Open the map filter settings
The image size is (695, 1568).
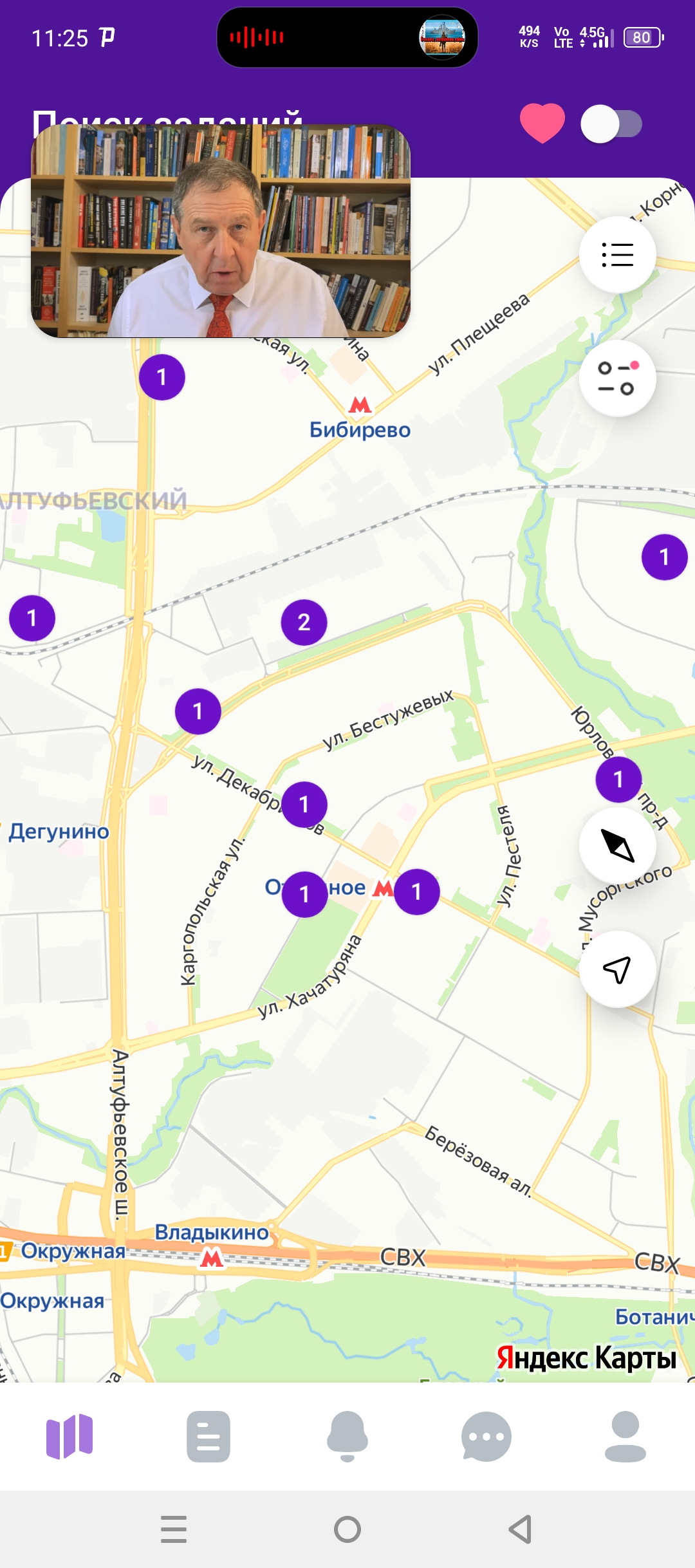pos(618,378)
